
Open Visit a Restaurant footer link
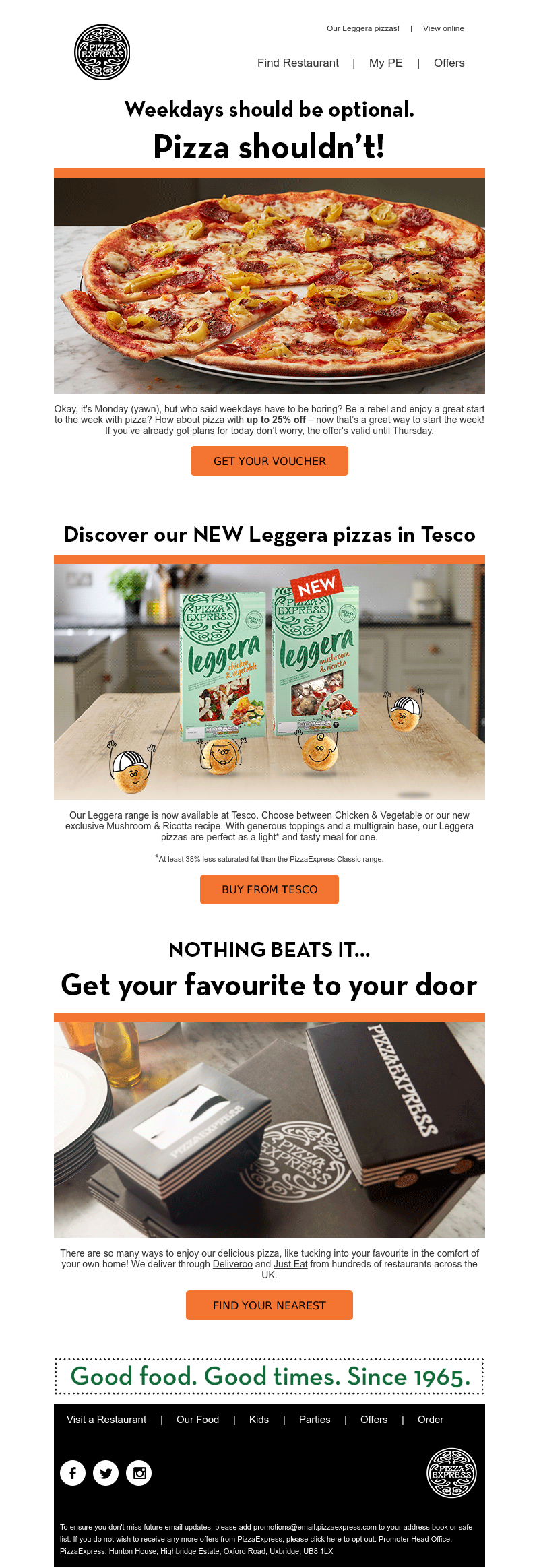coord(106,1419)
